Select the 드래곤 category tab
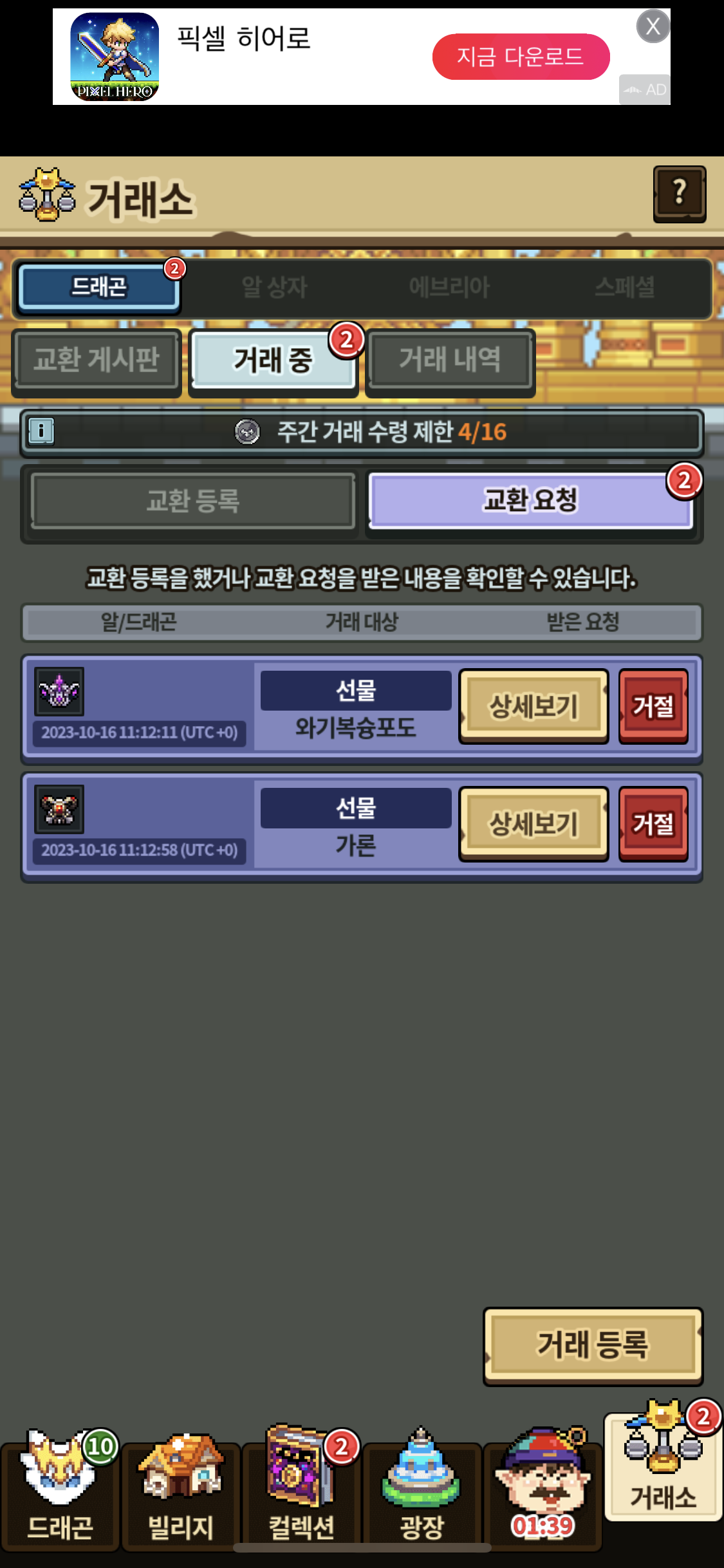The height and width of the screenshot is (1568, 724). [x=98, y=287]
